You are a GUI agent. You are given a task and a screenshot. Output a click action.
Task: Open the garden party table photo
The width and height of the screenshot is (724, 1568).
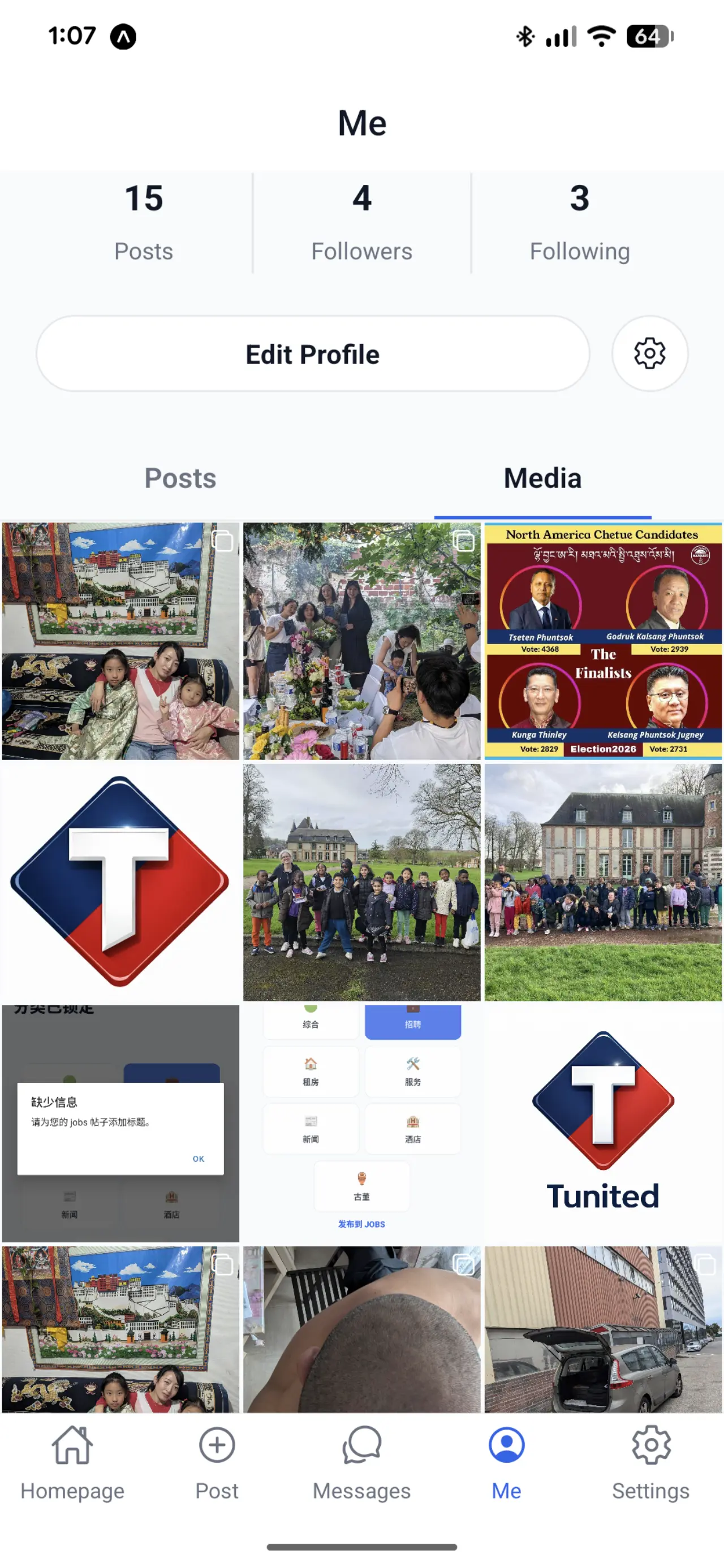[361, 641]
